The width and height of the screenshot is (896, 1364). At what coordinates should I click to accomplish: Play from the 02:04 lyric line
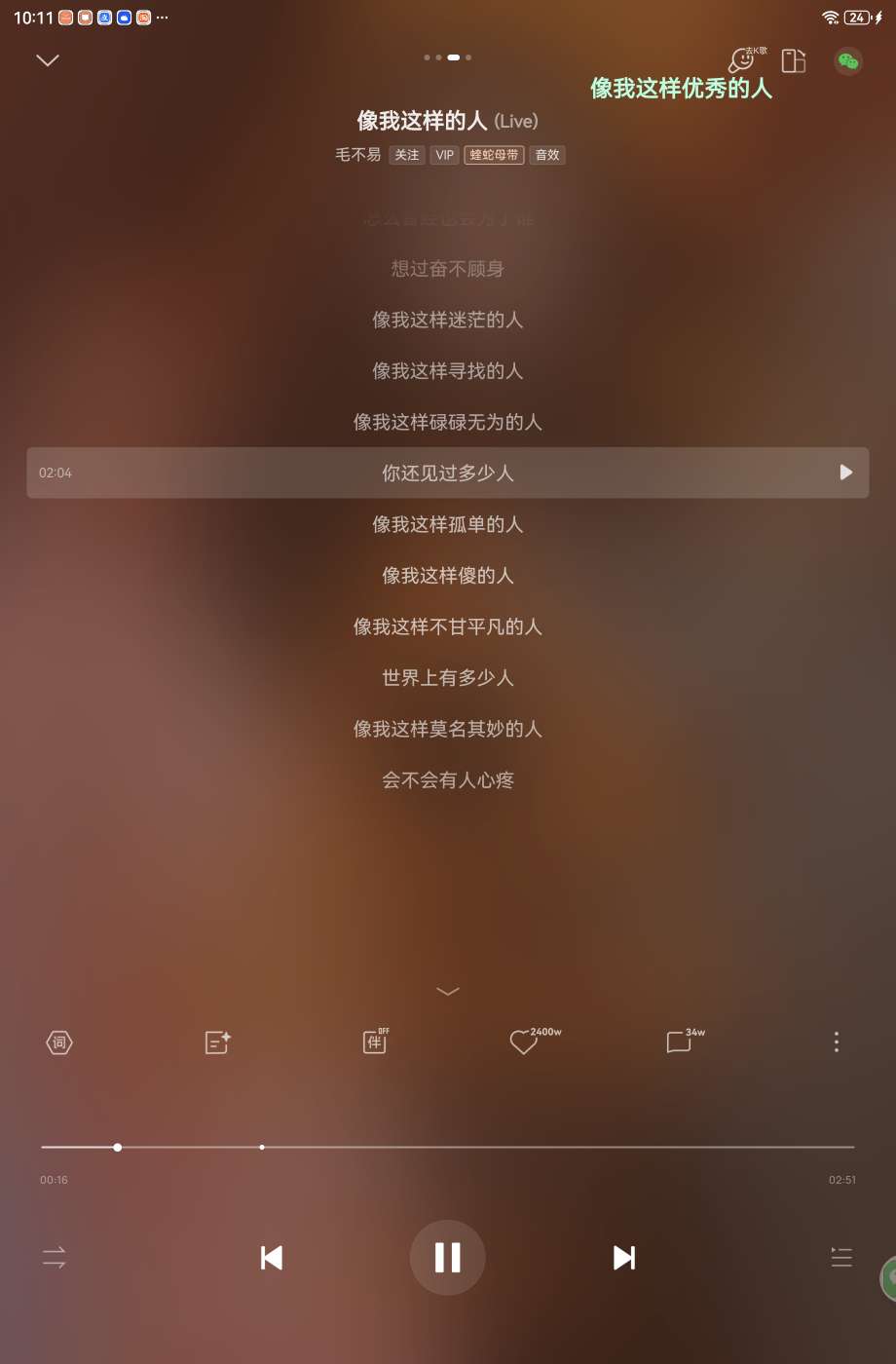(845, 473)
